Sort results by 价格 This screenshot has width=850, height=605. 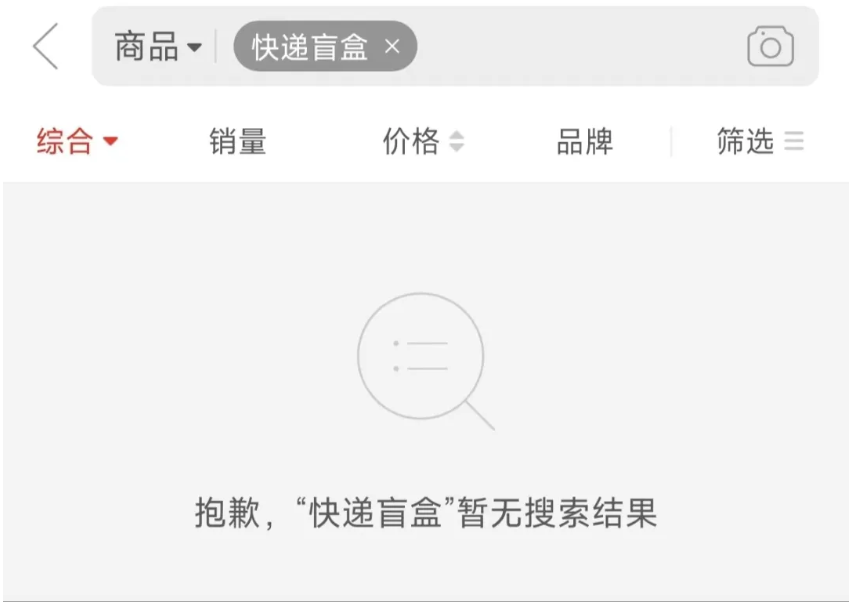coord(422,142)
